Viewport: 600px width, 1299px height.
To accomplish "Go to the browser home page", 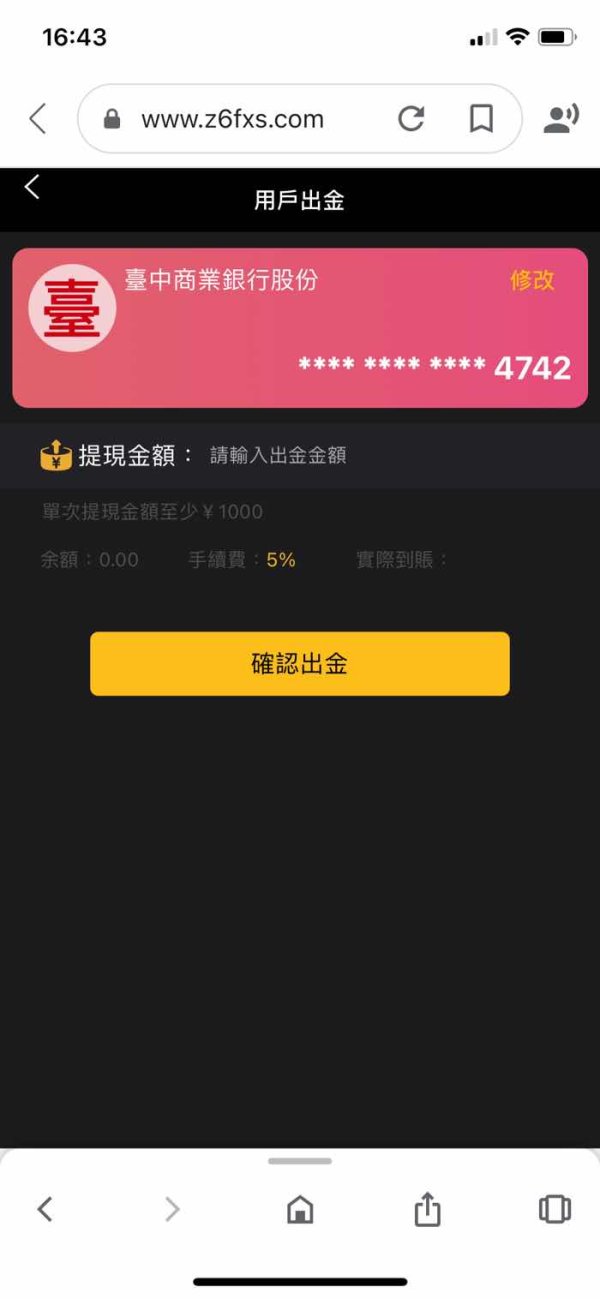I will coord(300,1210).
